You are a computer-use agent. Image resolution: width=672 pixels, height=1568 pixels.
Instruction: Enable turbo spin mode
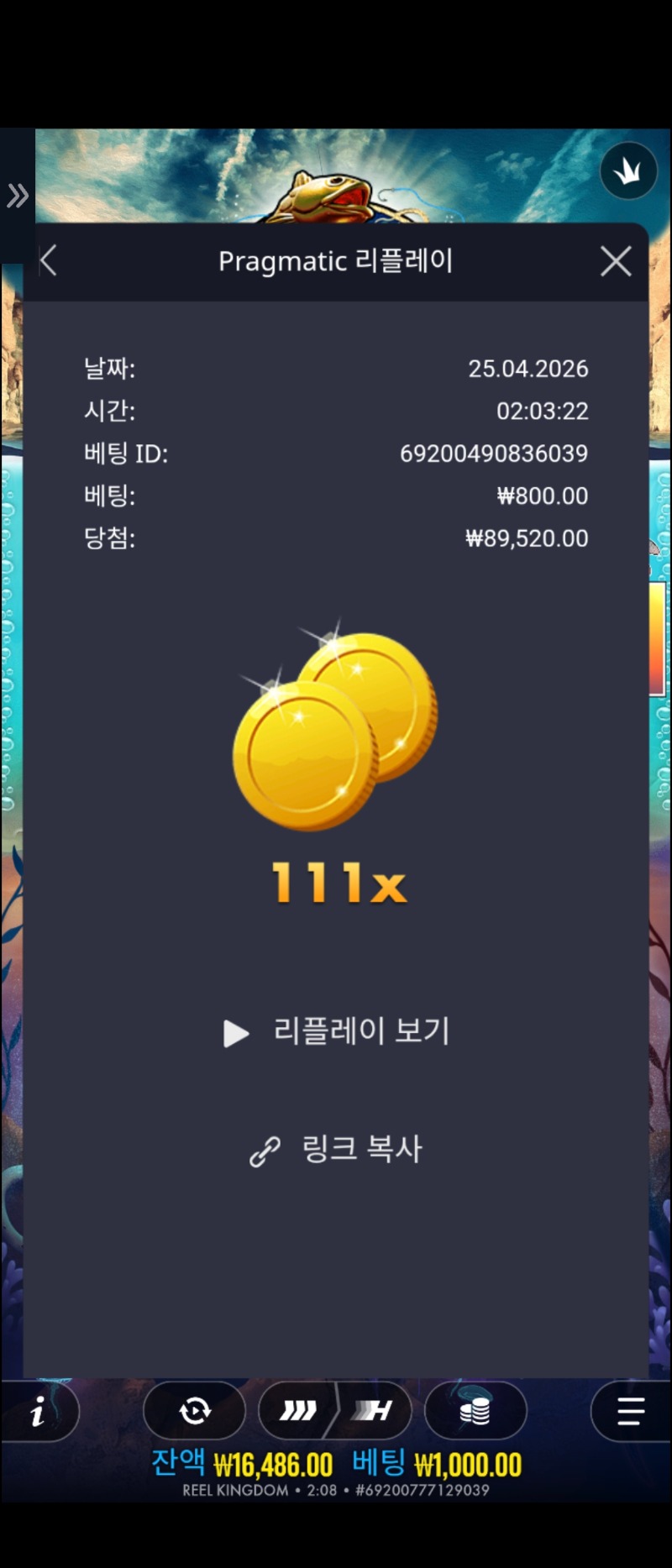pyautogui.click(x=297, y=1411)
